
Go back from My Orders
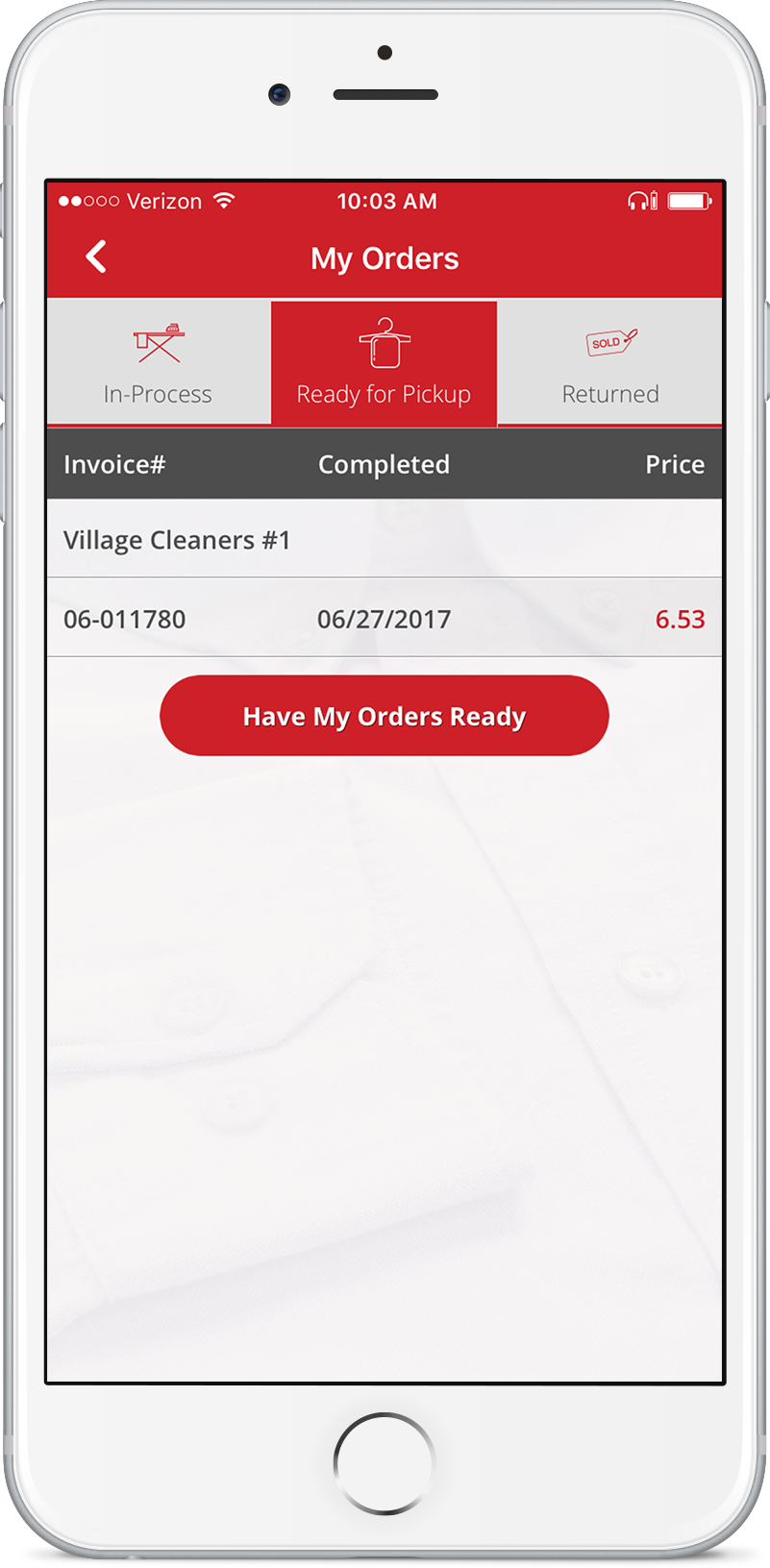coord(96,257)
